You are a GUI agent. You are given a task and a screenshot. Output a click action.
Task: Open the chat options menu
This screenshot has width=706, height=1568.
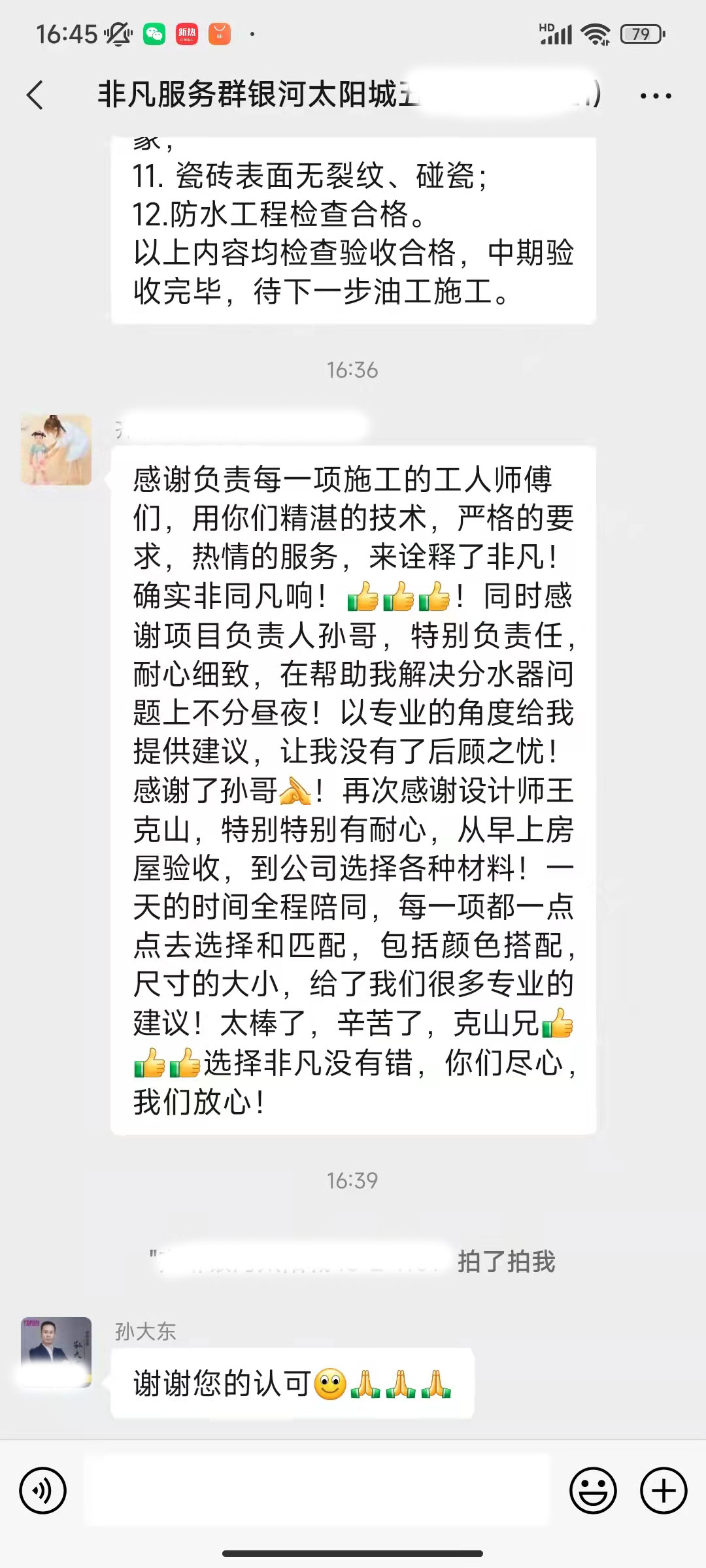[655, 96]
